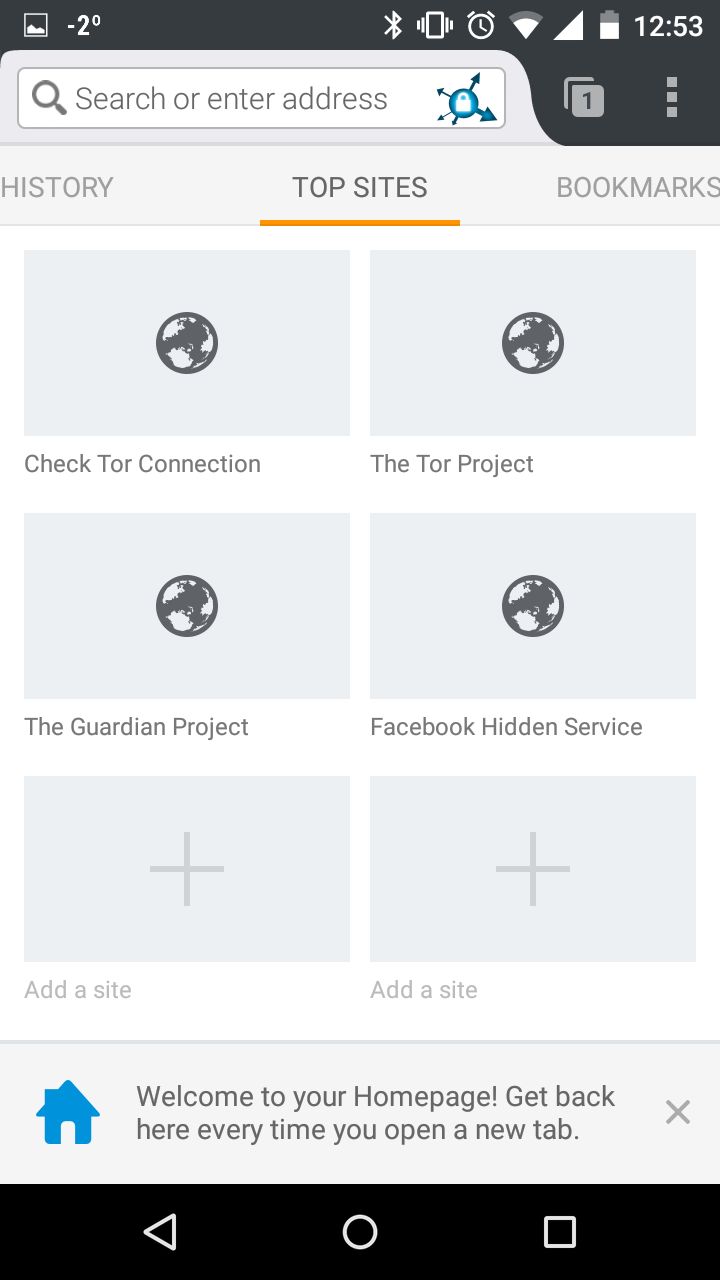
Task: Tap the system back button
Action: (x=160, y=1232)
